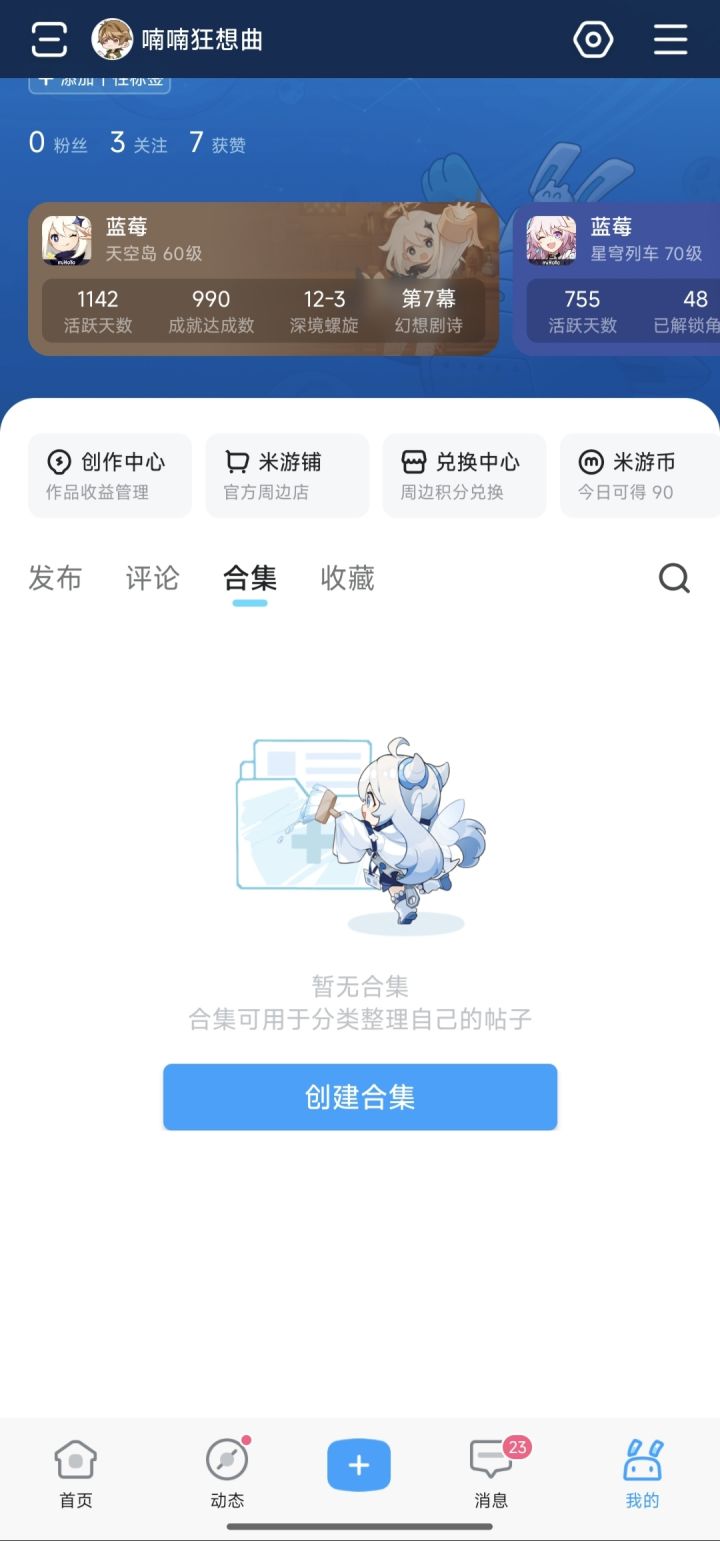
Task: View your 粉丝 followers count
Action: click(x=58, y=143)
